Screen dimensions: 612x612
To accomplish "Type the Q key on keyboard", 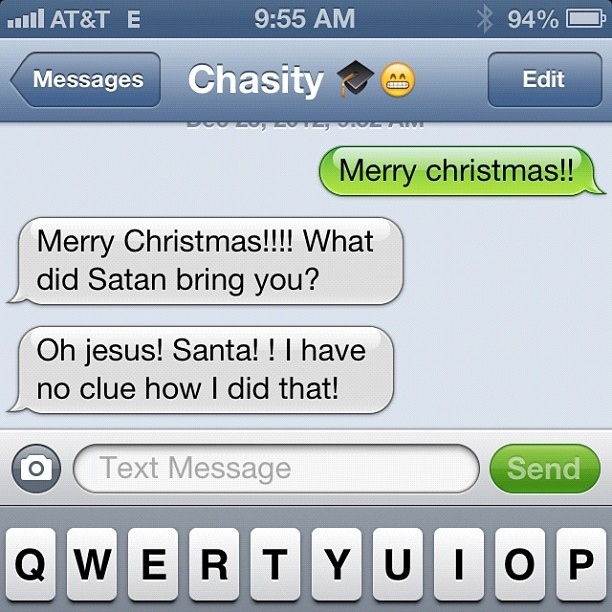I will [33, 565].
